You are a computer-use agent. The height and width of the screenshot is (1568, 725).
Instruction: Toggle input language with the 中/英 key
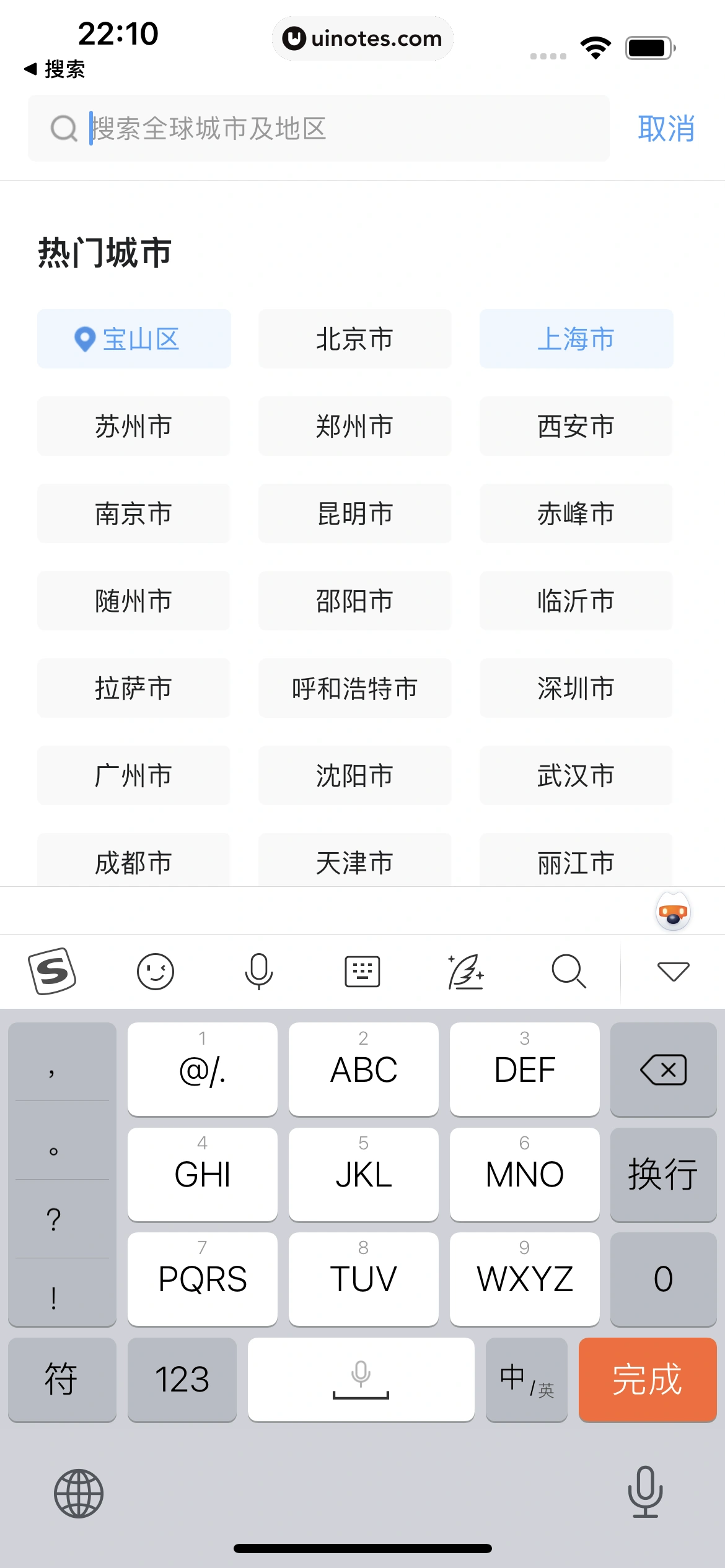point(525,1380)
